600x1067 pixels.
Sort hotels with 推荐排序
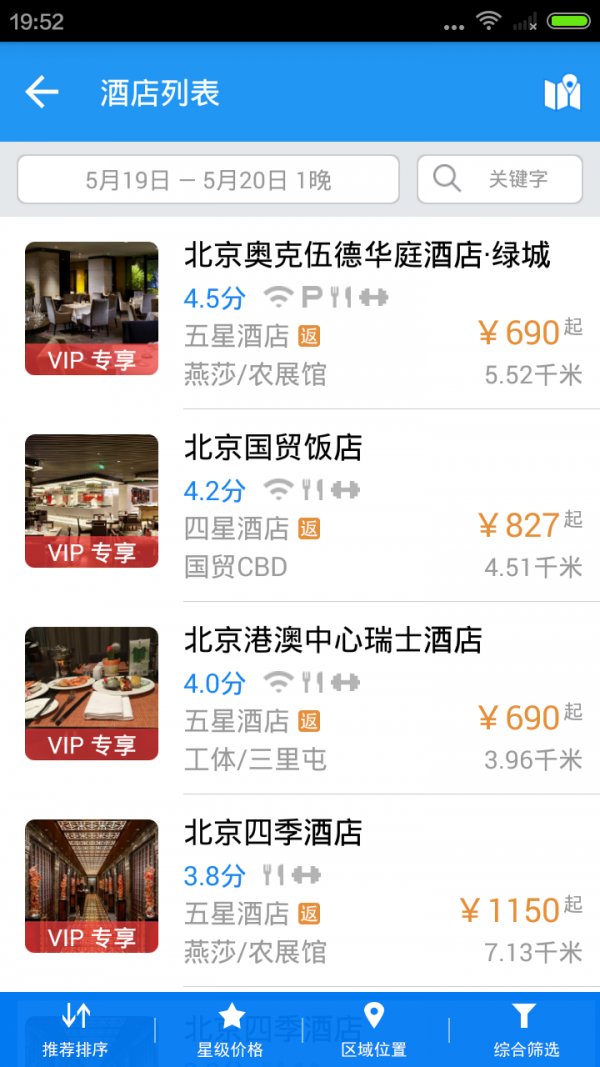click(75, 1030)
